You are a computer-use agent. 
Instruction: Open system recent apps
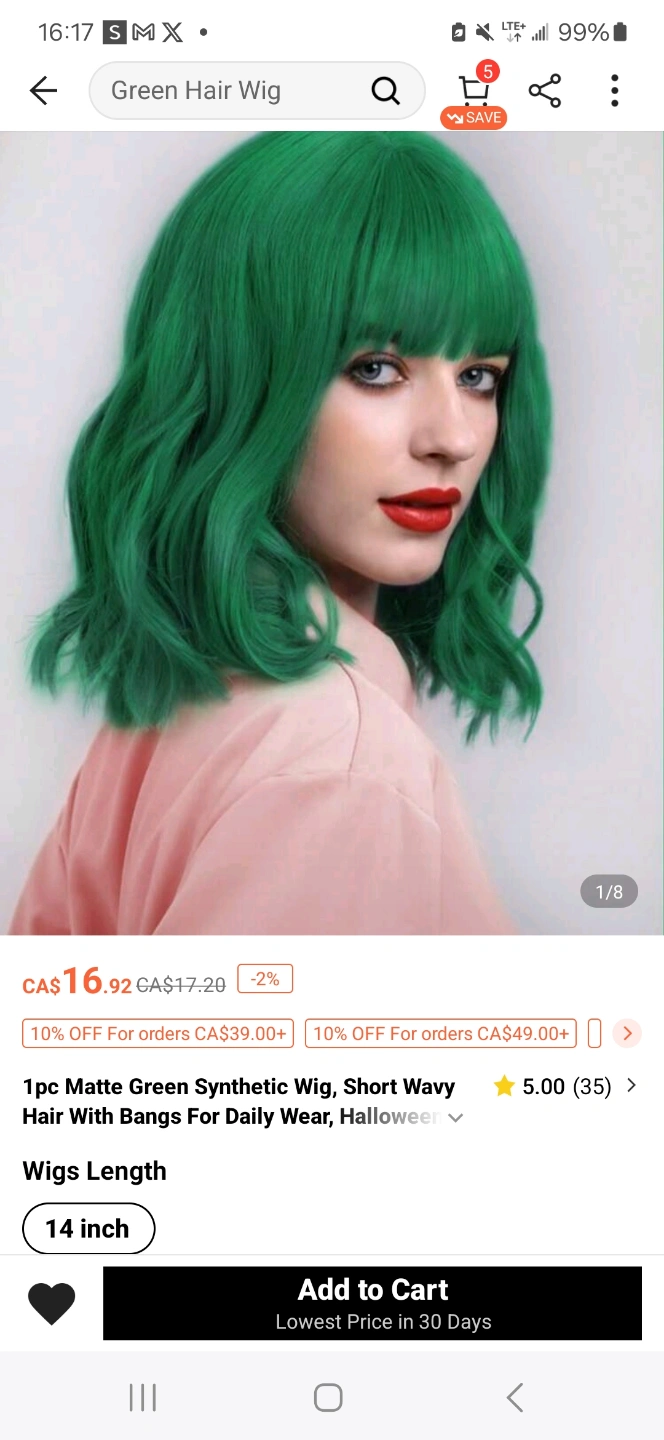(143, 1397)
